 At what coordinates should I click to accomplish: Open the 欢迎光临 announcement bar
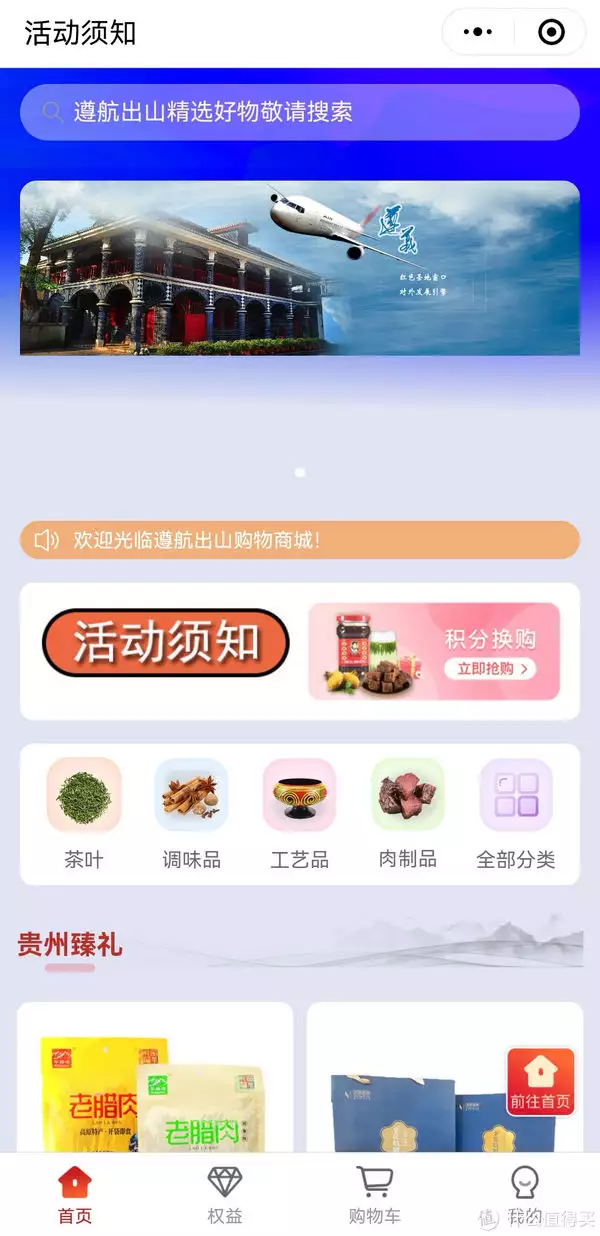click(300, 540)
